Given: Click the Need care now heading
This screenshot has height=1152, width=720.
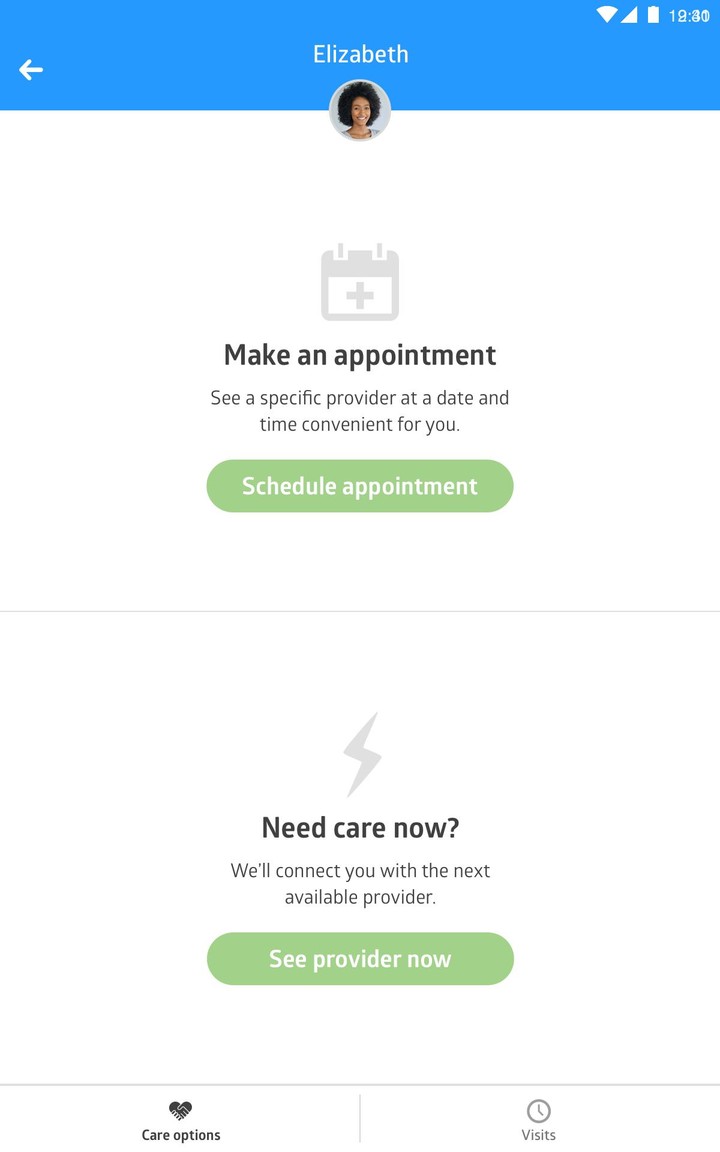Looking at the screenshot, I should (x=360, y=827).
